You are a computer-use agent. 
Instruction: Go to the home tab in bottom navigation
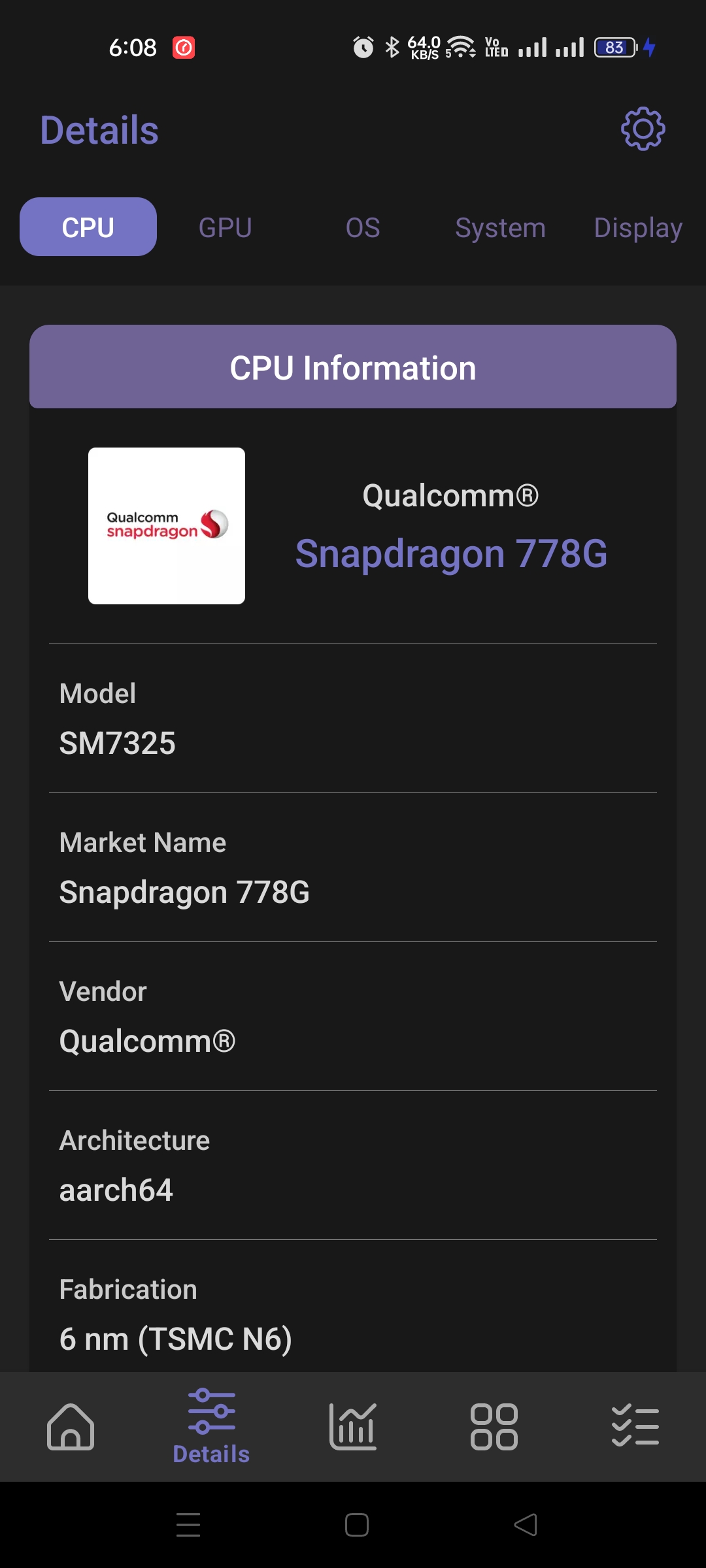click(x=71, y=1427)
